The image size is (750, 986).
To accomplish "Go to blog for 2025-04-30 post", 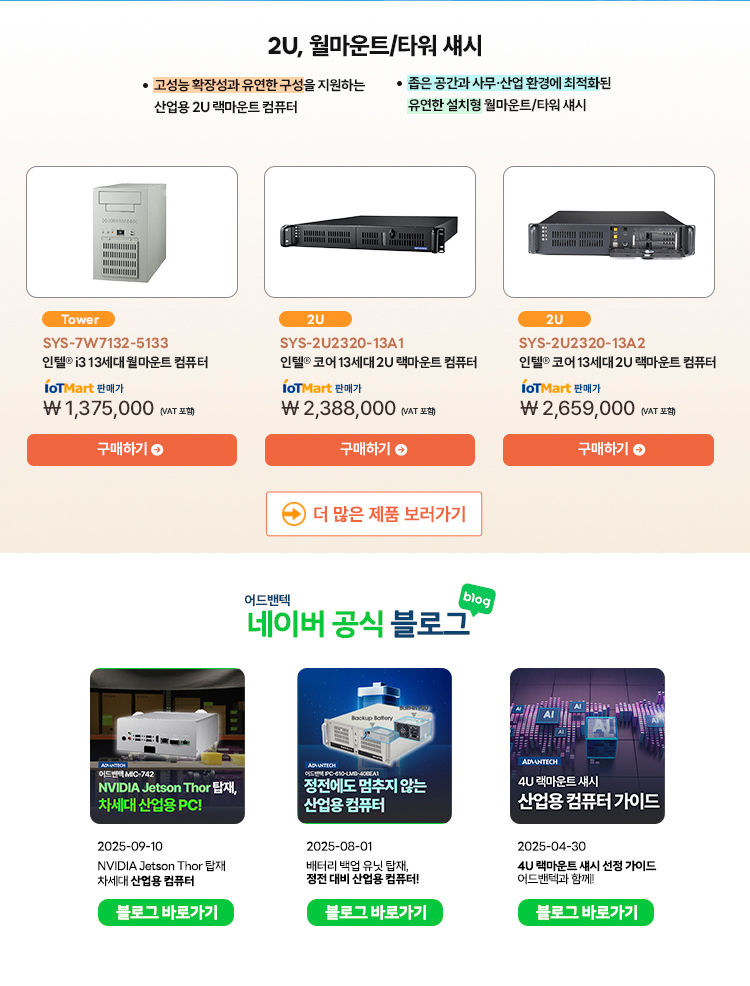I will click(x=585, y=912).
